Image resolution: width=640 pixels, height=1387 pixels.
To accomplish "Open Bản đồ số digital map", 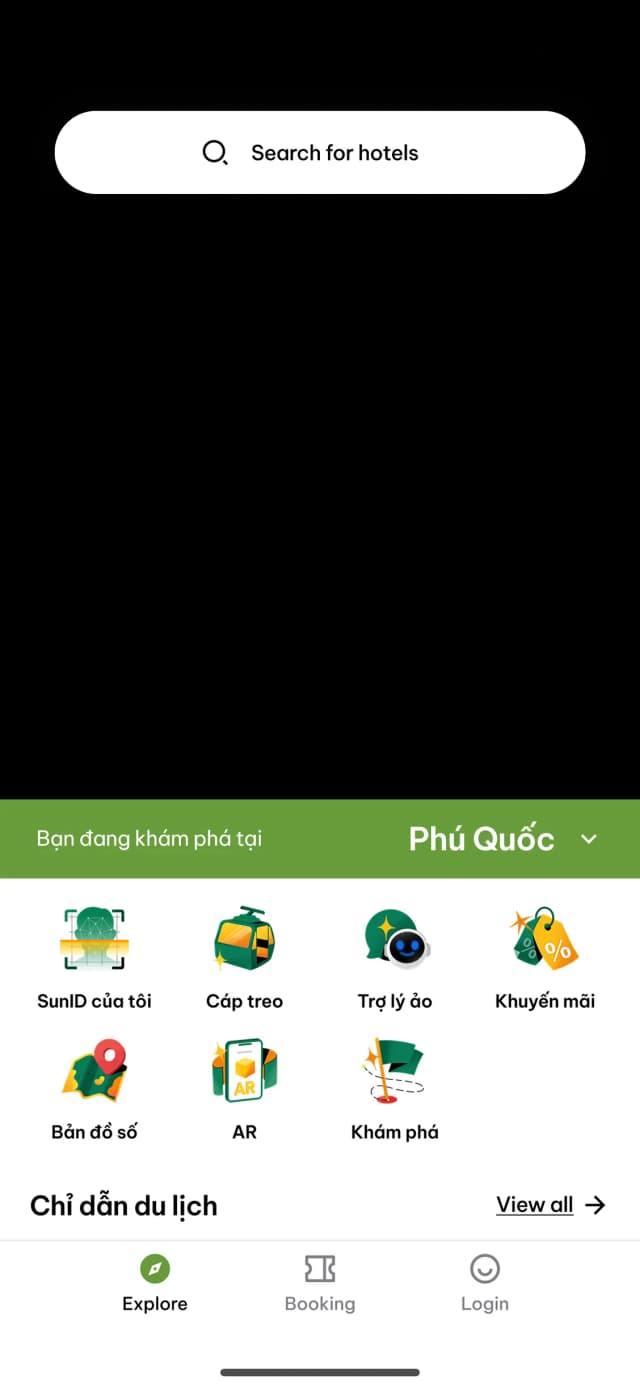I will (95, 1089).
